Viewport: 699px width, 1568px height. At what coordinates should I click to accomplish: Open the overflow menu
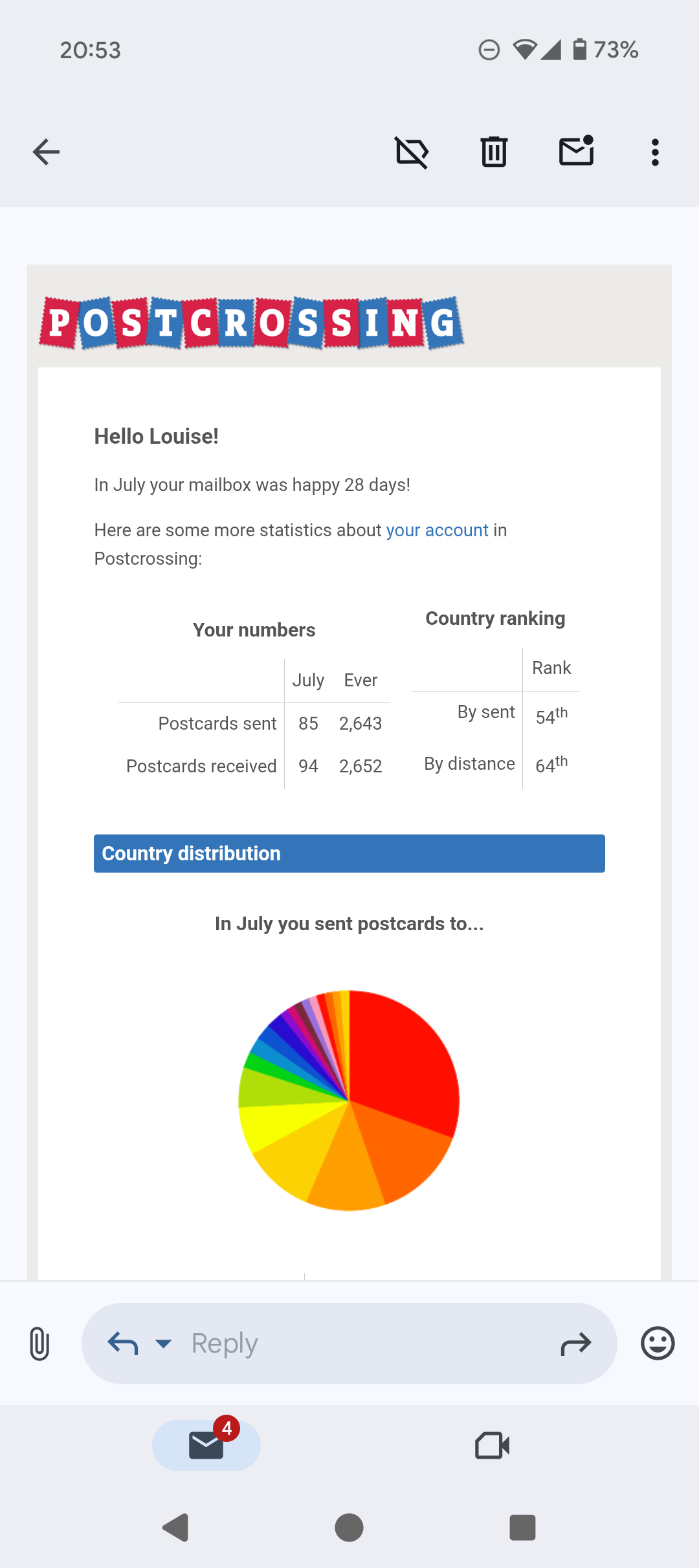tap(655, 153)
